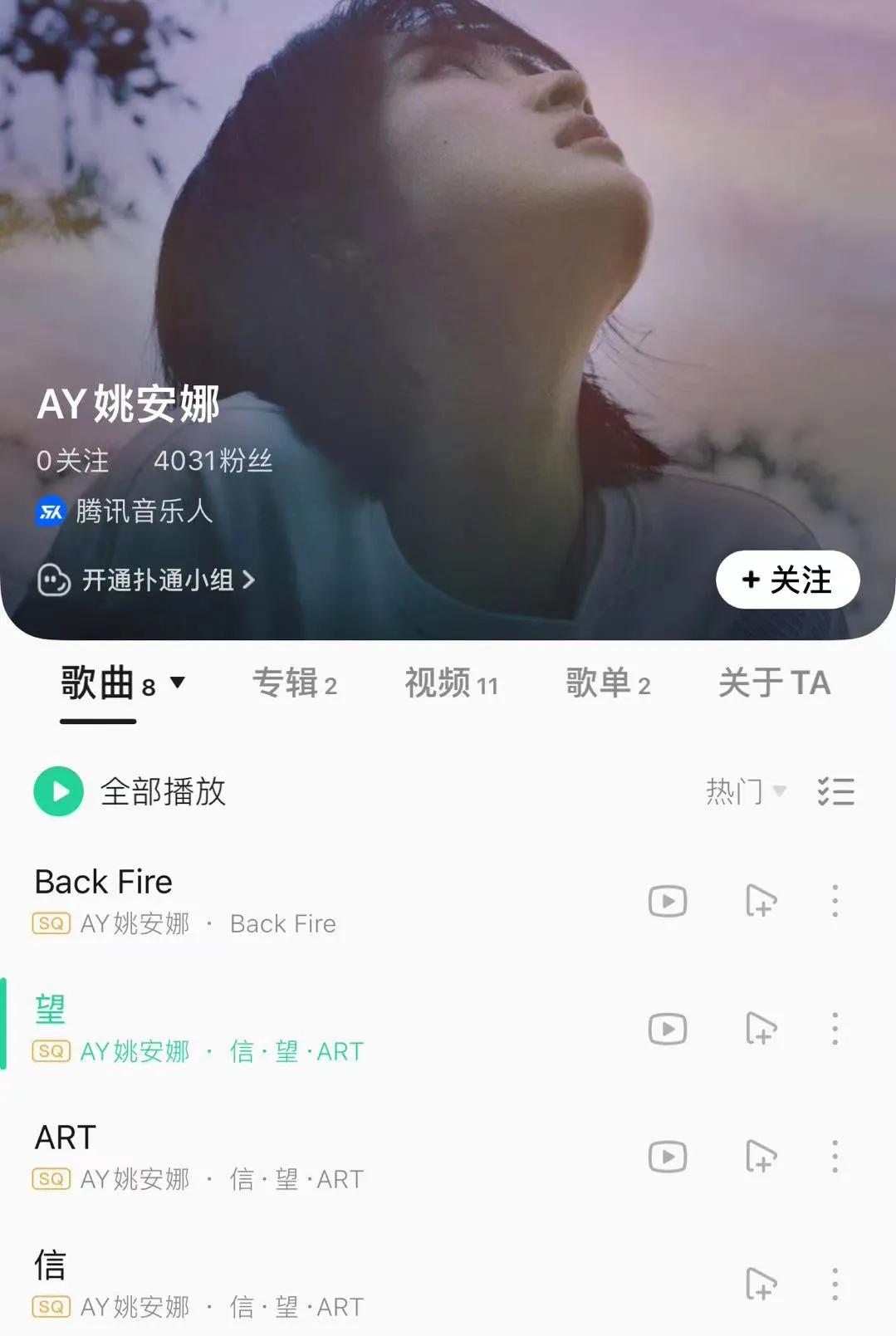This screenshot has width=896, height=1336.
Task: Follow AY姚安娜 with the 关注 button
Action: click(x=787, y=580)
